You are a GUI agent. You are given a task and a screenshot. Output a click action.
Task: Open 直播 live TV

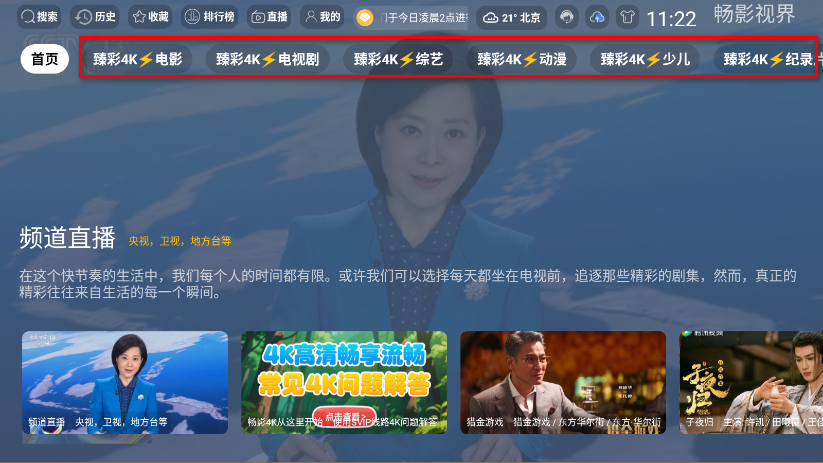click(270, 17)
